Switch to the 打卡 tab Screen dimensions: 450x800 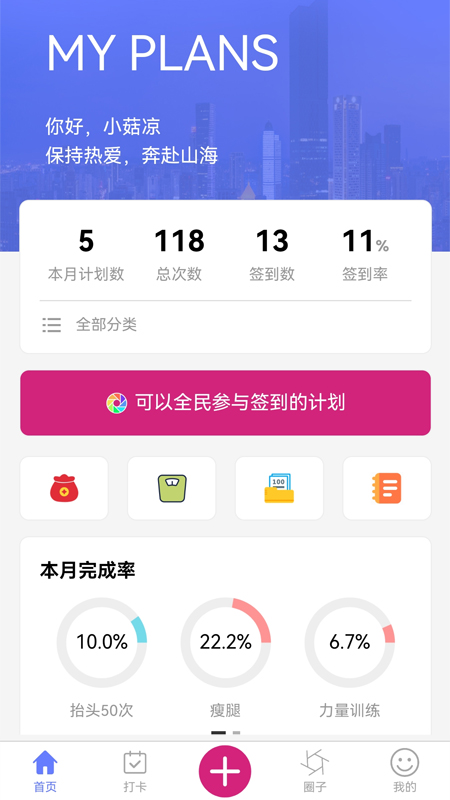click(135, 771)
